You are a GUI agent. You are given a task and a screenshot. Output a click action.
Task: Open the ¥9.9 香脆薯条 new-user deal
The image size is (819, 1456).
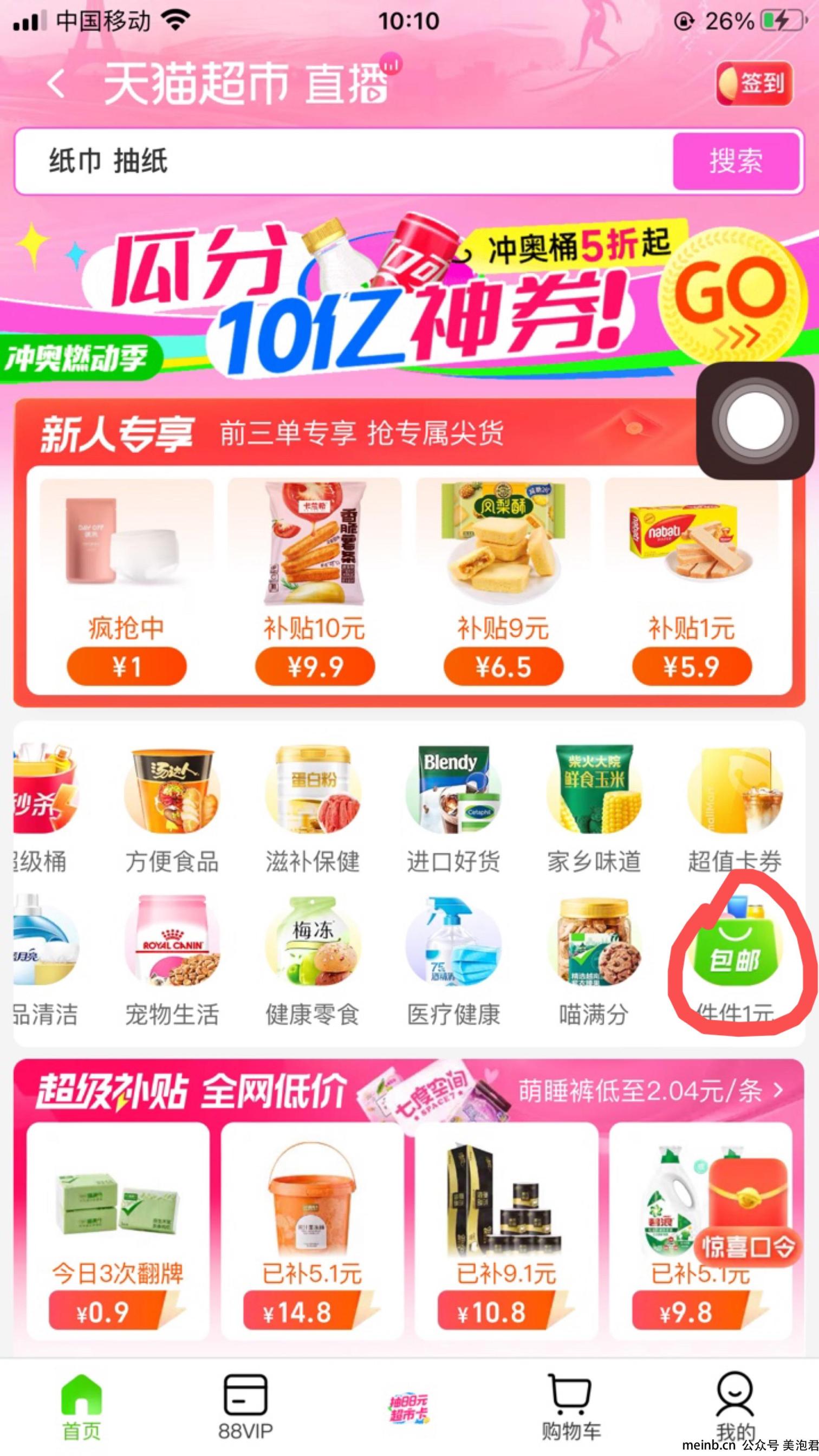(x=314, y=582)
